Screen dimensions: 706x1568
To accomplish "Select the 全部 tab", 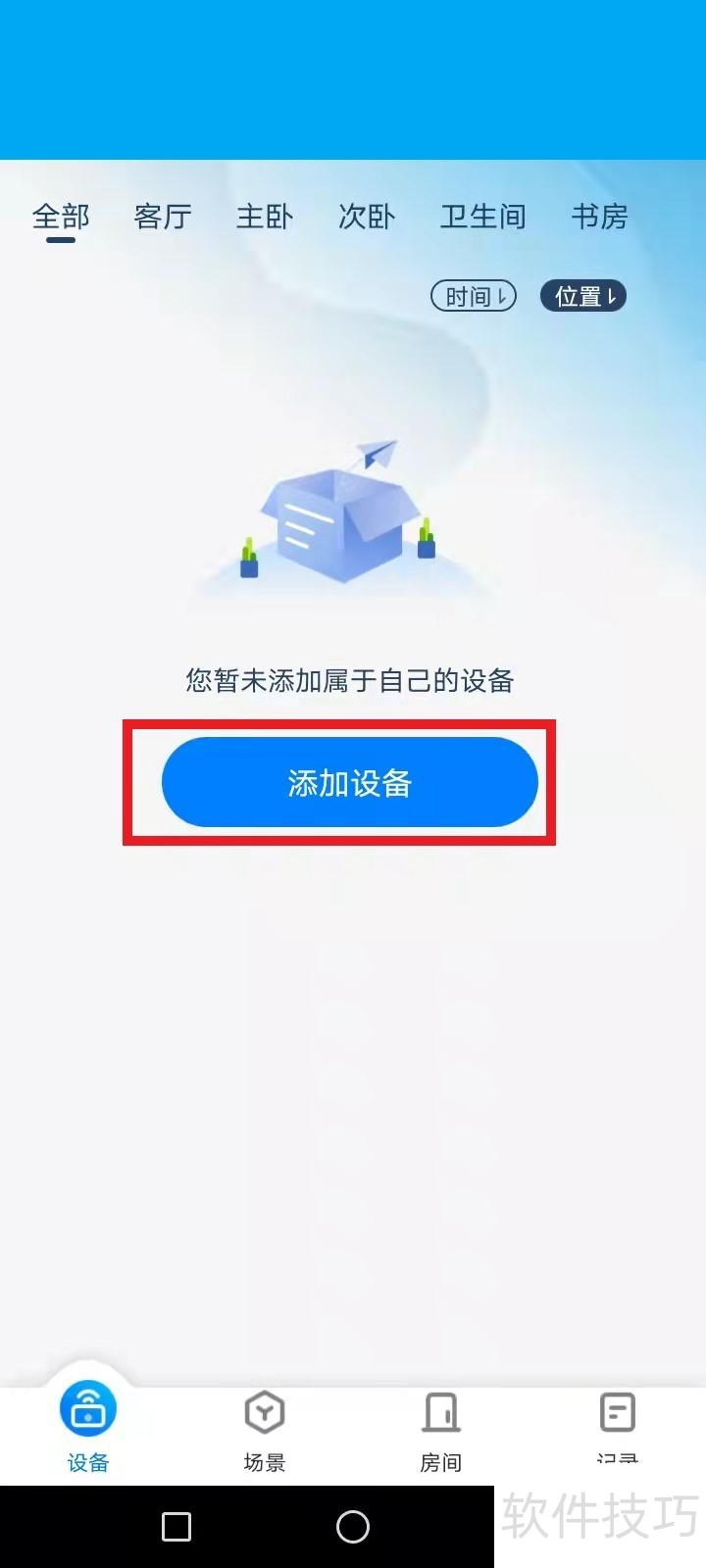I will point(61,217).
